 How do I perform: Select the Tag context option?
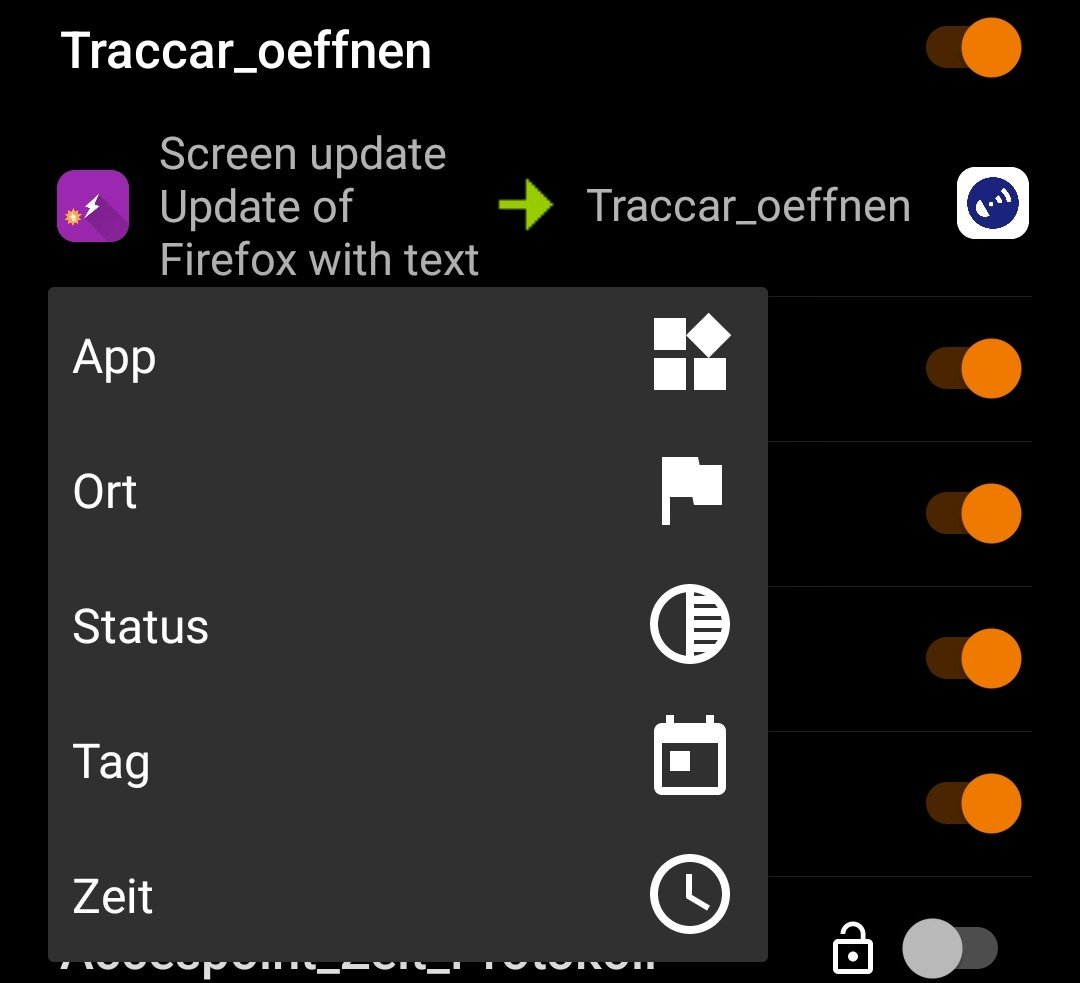400,761
